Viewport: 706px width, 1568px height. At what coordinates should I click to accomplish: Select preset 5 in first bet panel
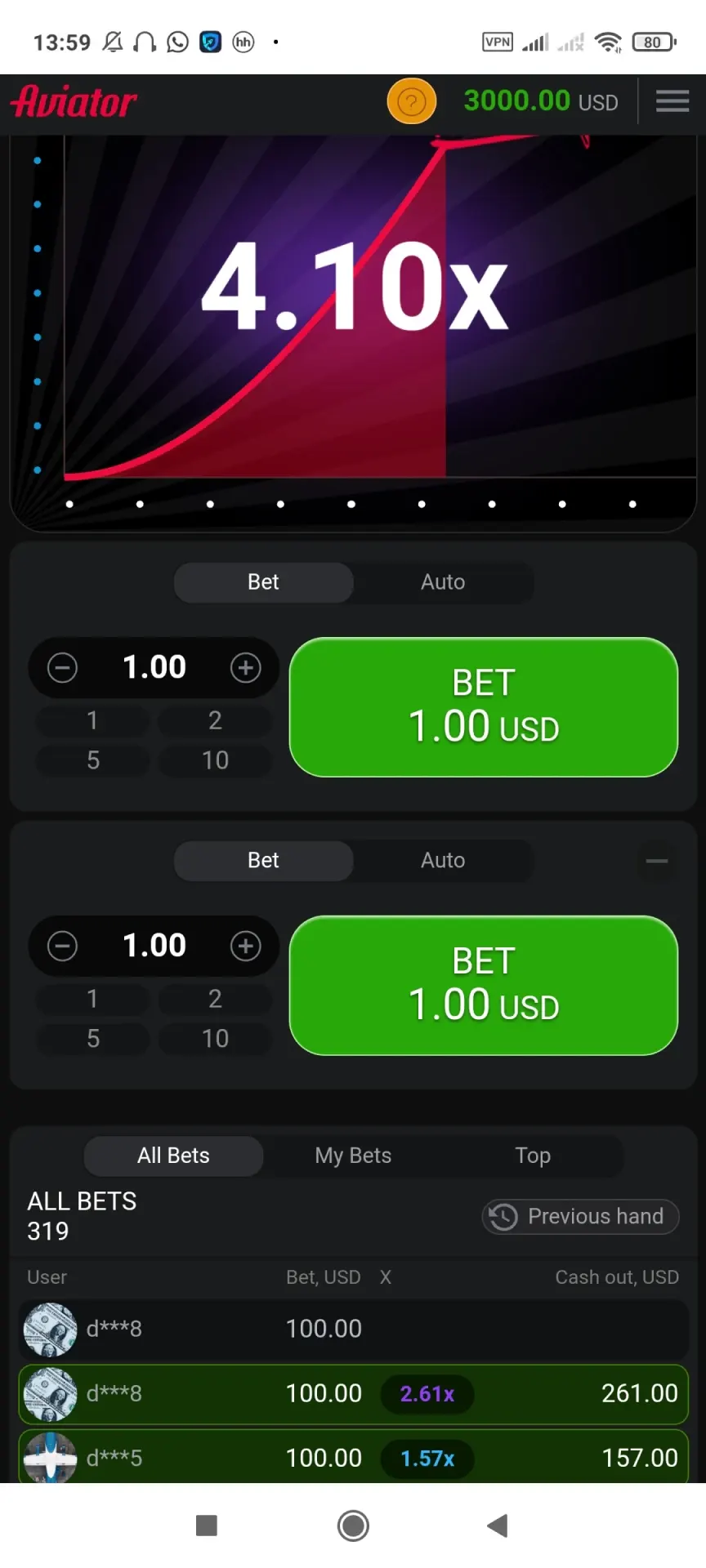93,760
